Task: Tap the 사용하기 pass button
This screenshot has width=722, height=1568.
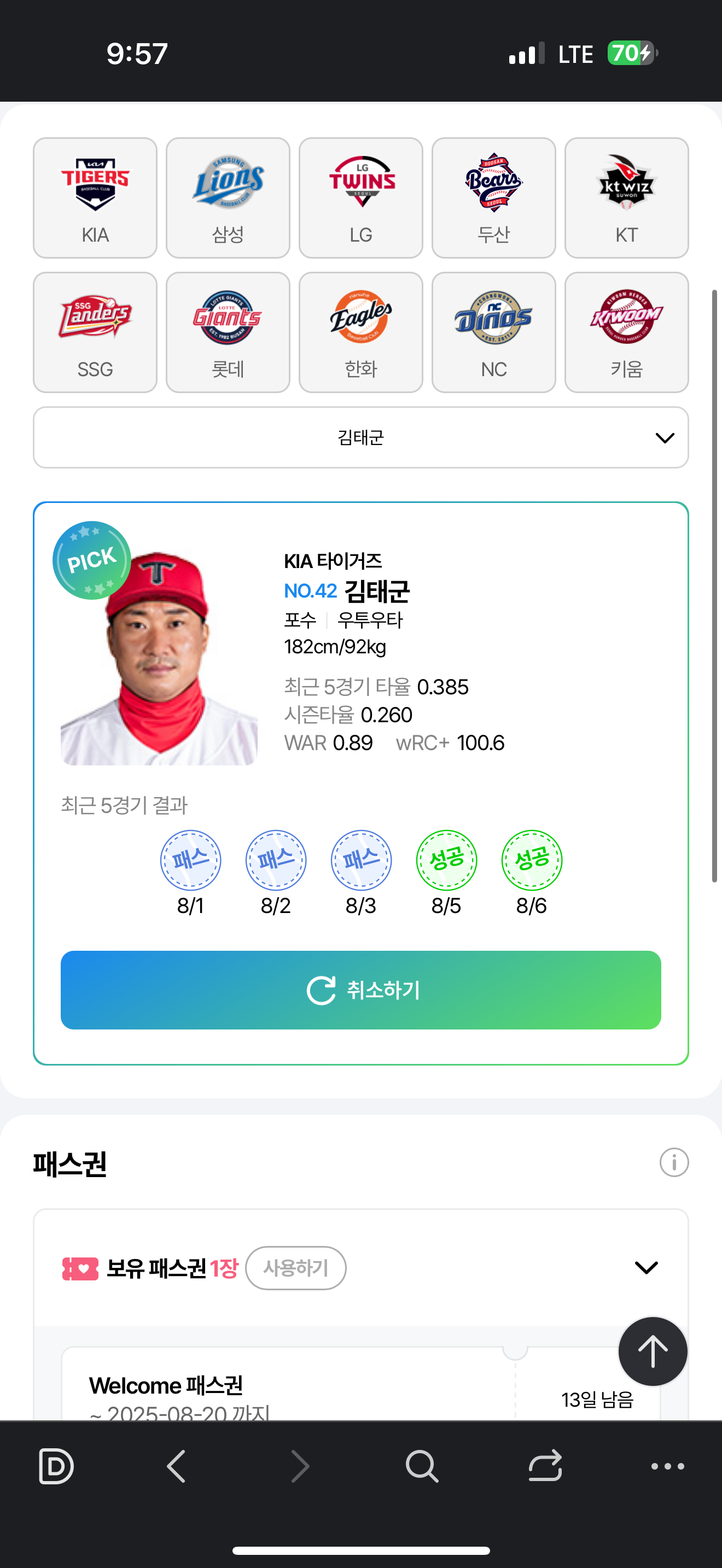Action: click(296, 1268)
